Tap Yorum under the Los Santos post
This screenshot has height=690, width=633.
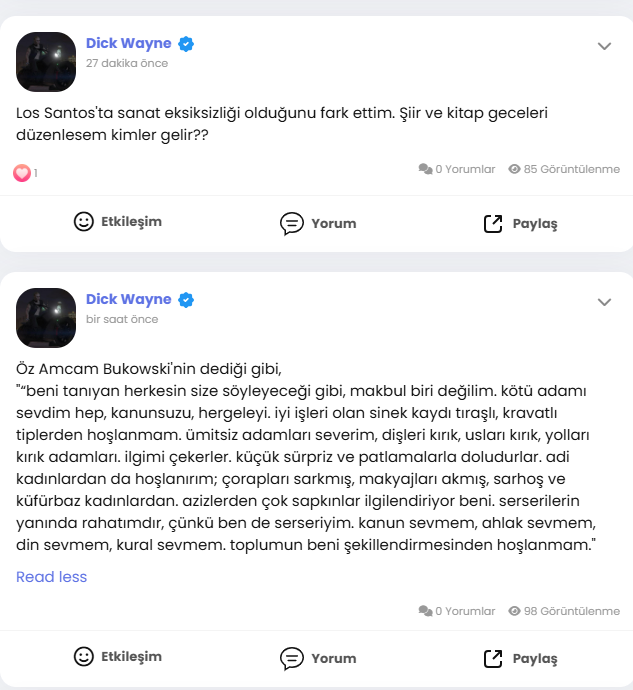tap(318, 223)
